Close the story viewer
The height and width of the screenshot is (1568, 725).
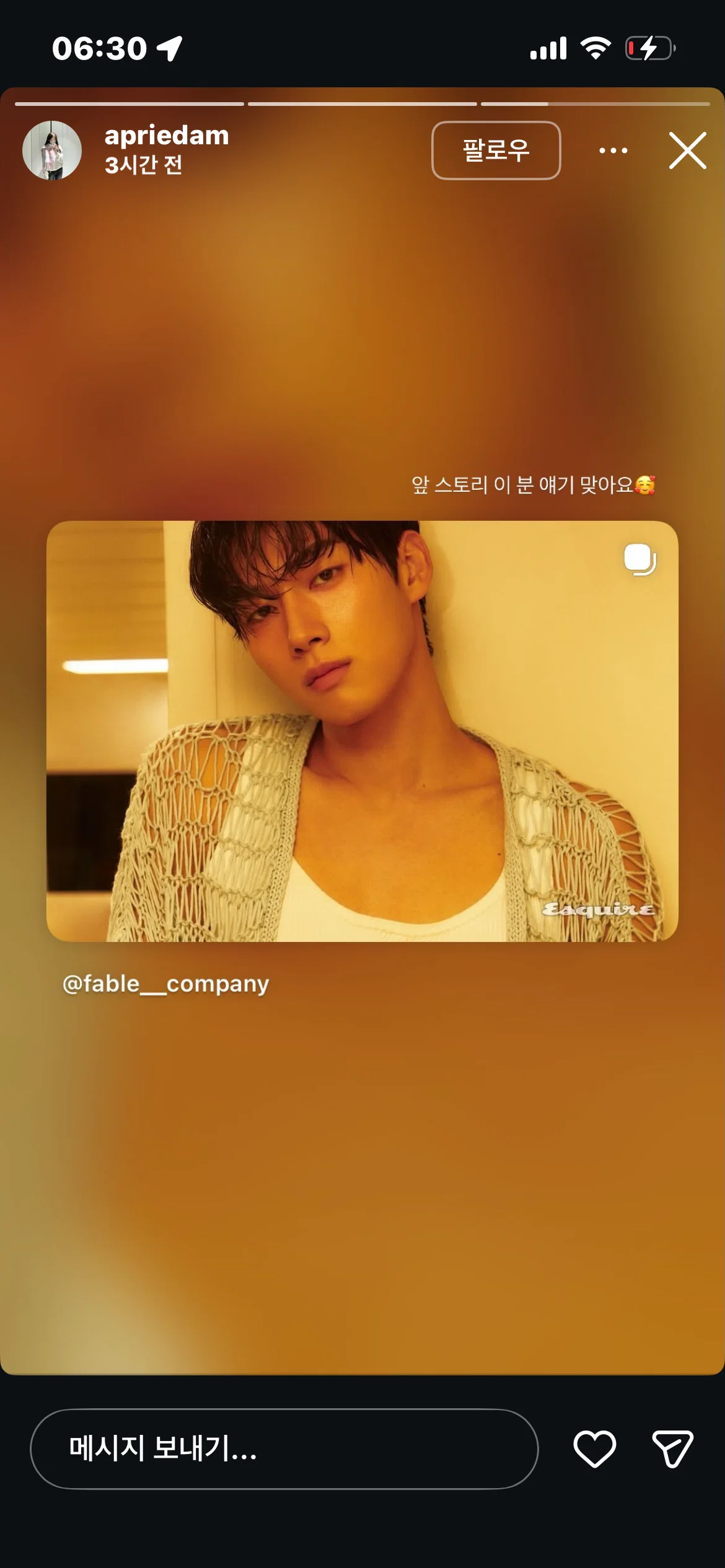(688, 150)
